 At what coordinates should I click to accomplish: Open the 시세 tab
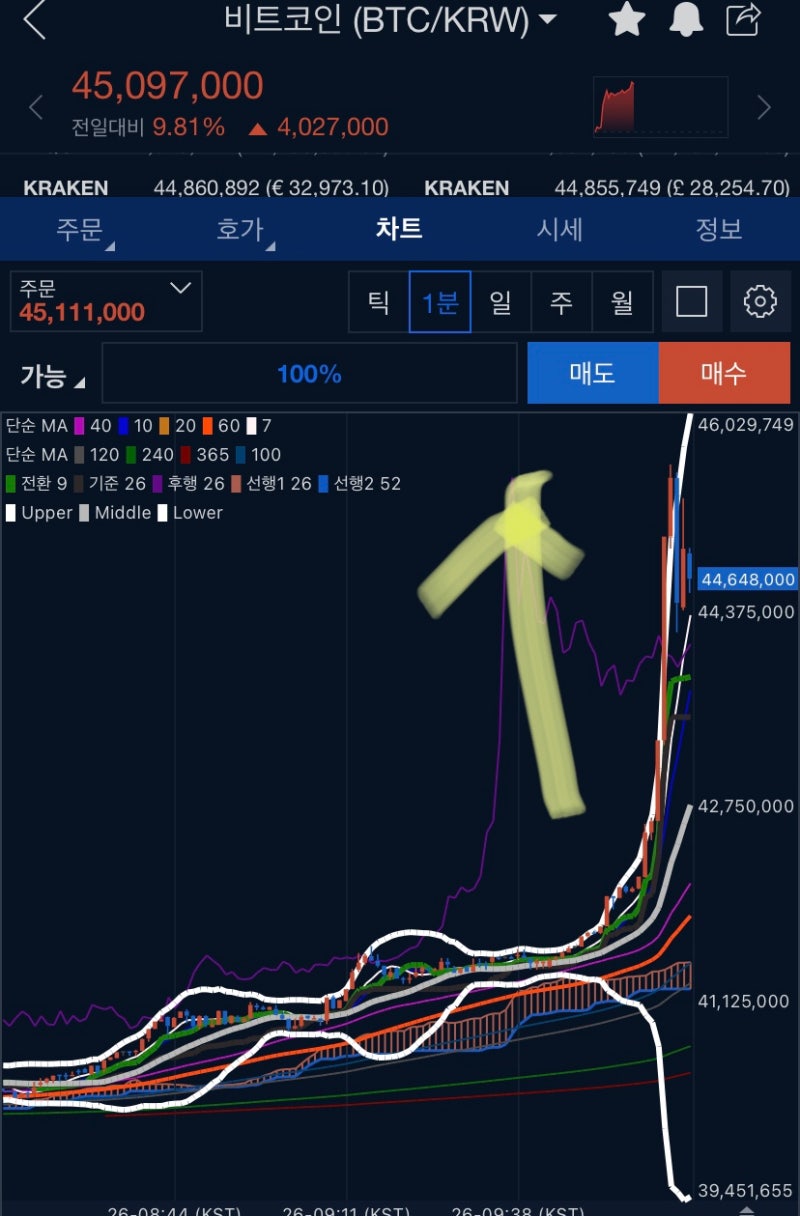click(x=558, y=229)
